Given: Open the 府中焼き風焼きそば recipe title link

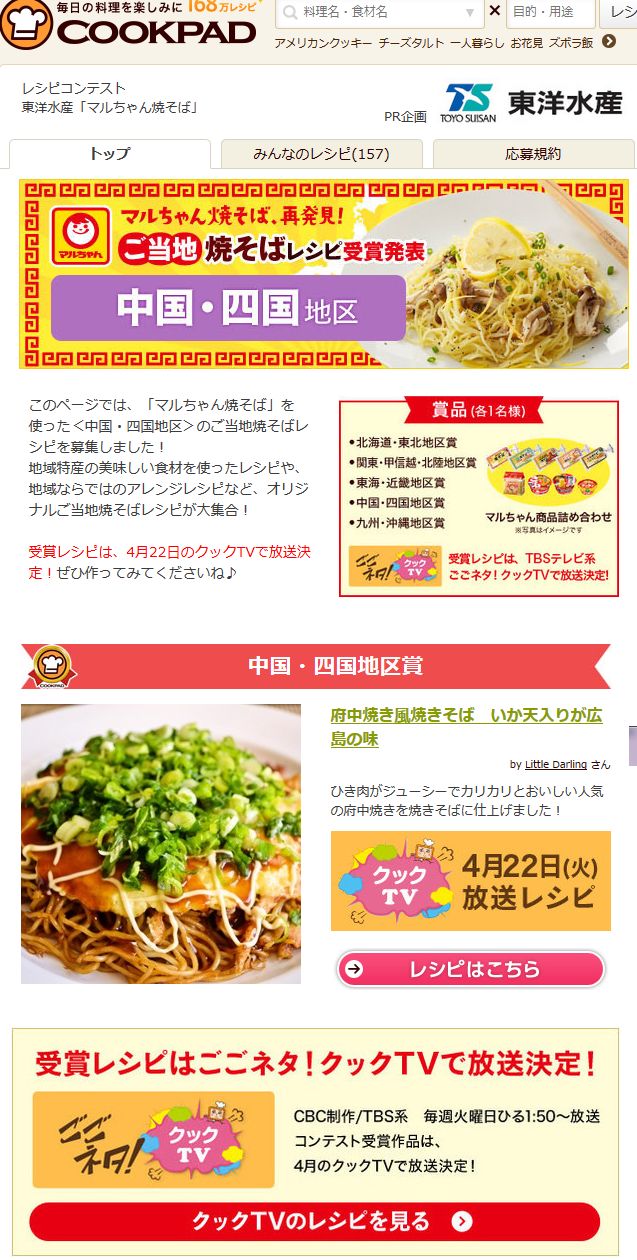Looking at the screenshot, I should (466, 727).
